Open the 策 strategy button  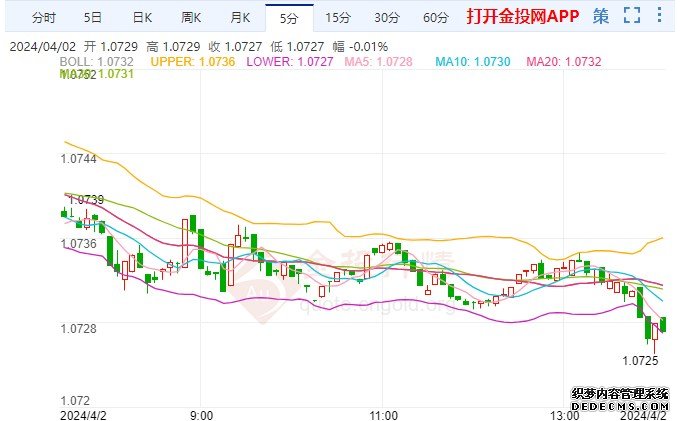[600, 16]
